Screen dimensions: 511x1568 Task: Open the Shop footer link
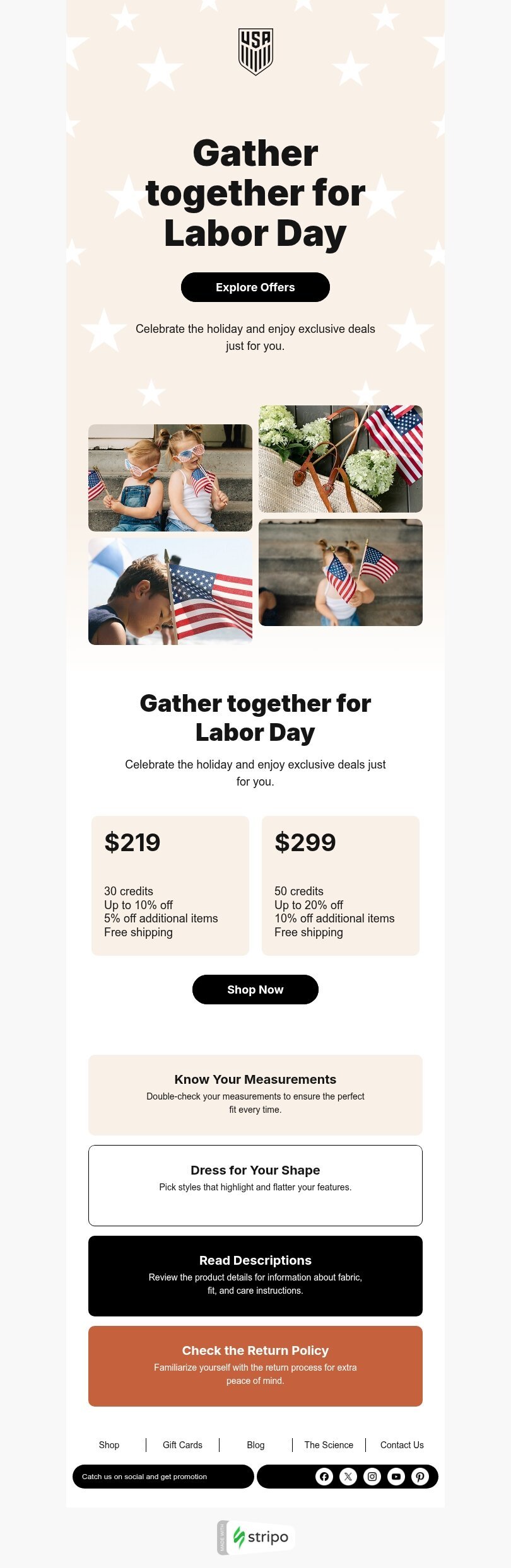(x=109, y=1444)
